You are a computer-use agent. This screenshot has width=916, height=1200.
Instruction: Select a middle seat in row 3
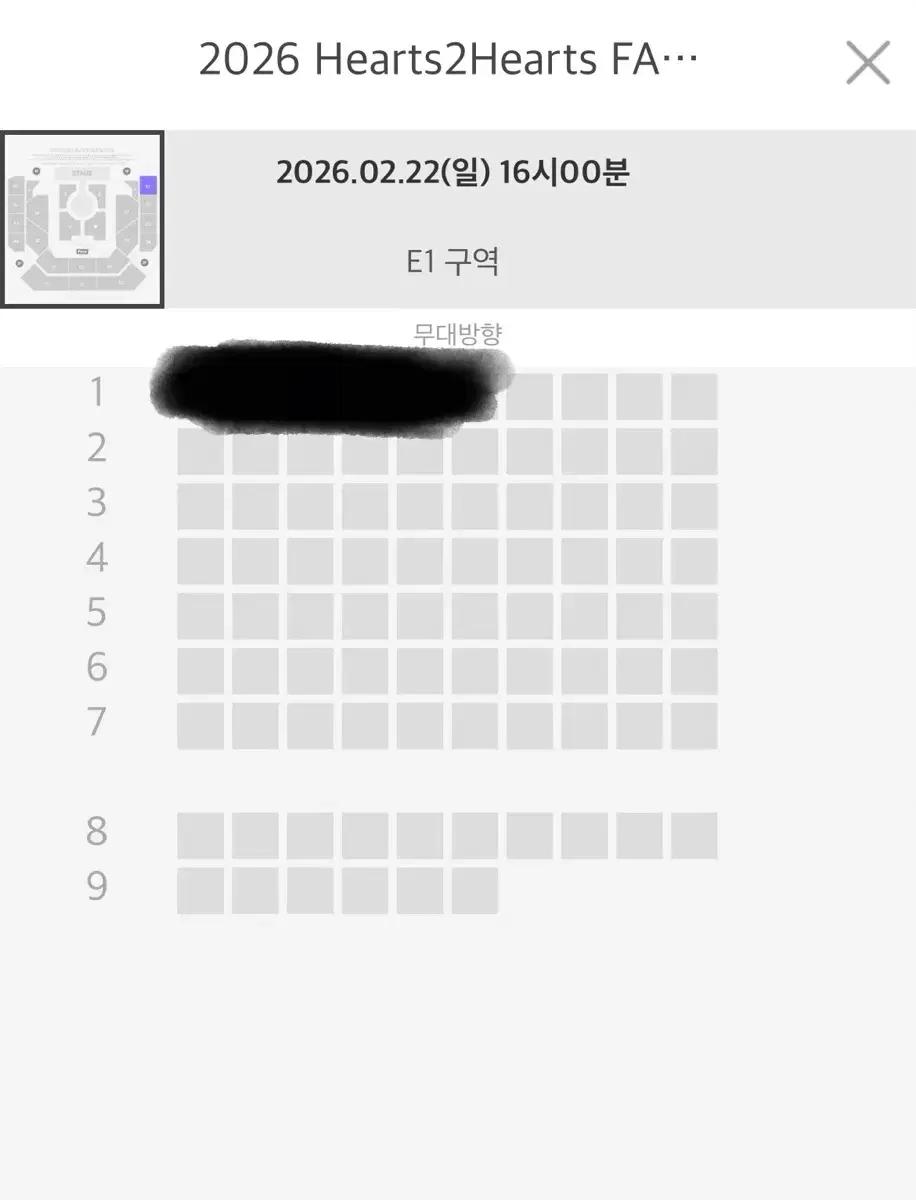pyautogui.click(x=420, y=505)
